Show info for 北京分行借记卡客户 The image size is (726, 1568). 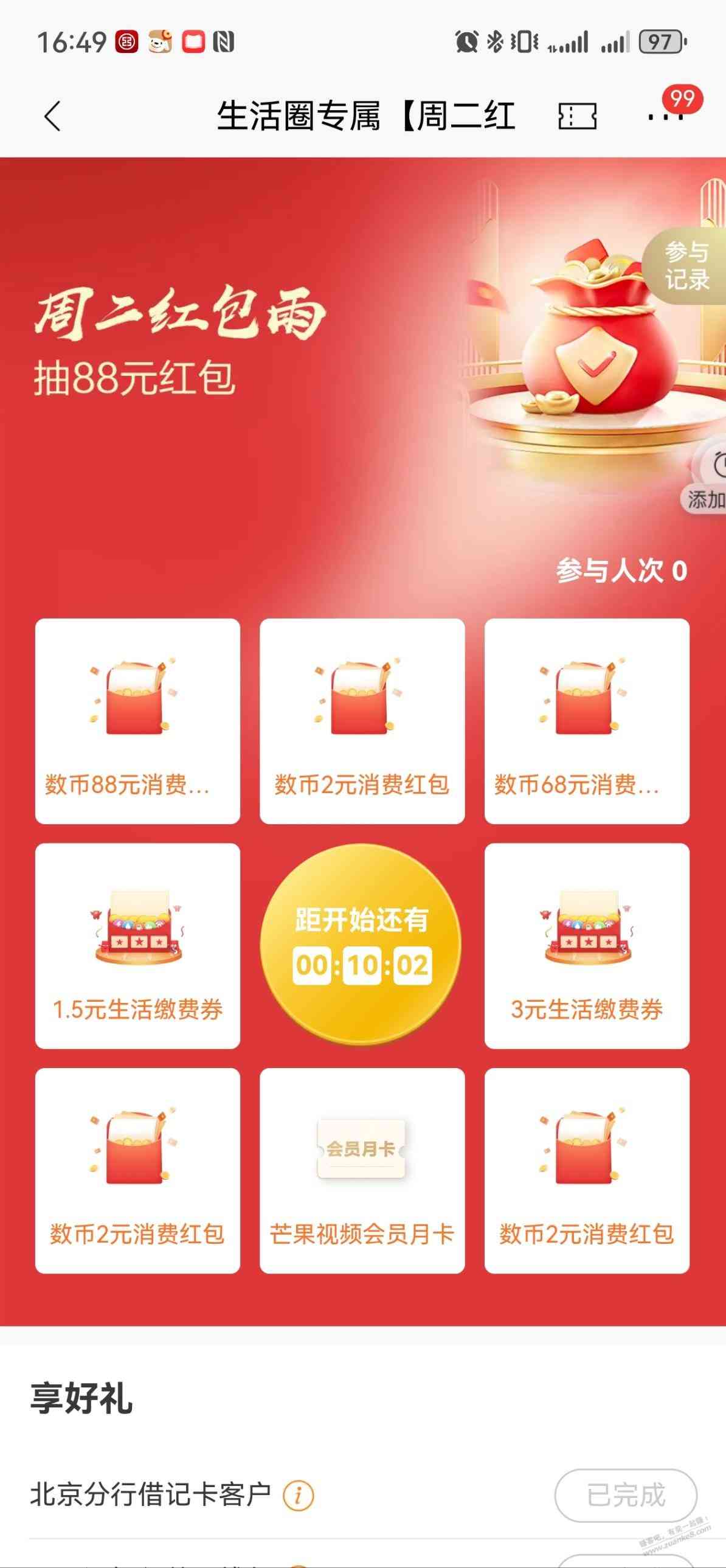[298, 1495]
